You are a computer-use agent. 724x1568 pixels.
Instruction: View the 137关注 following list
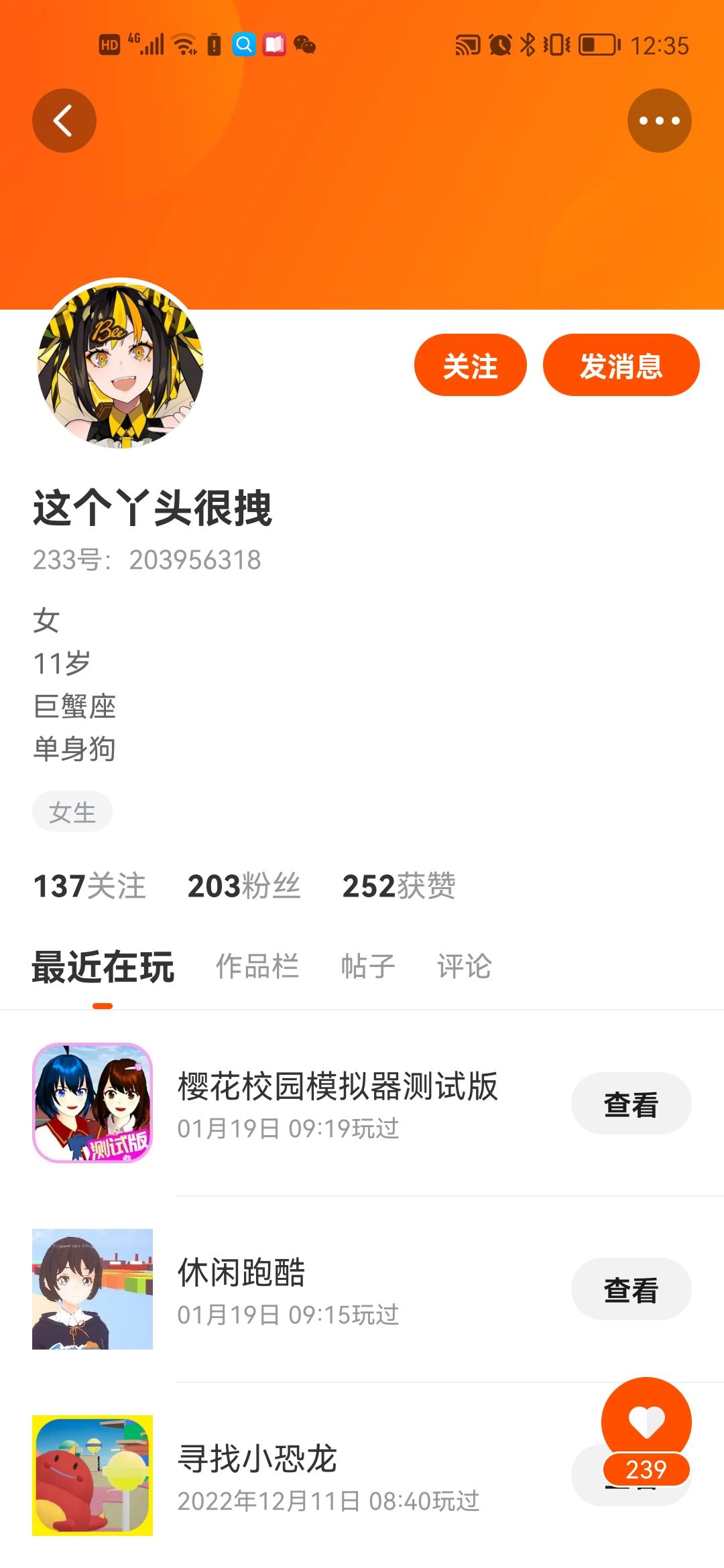pyautogui.click(x=89, y=886)
